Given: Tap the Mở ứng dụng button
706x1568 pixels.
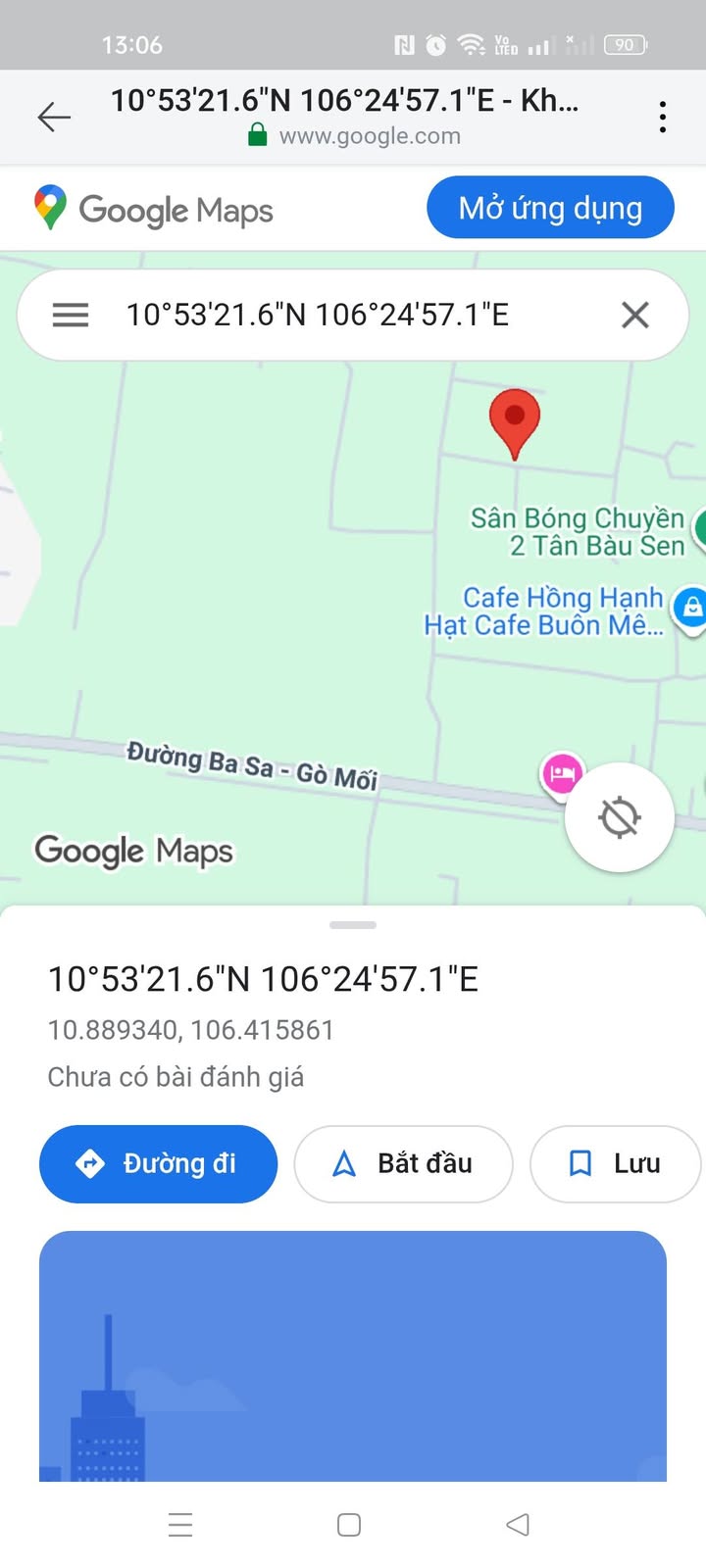Looking at the screenshot, I should 550,208.
